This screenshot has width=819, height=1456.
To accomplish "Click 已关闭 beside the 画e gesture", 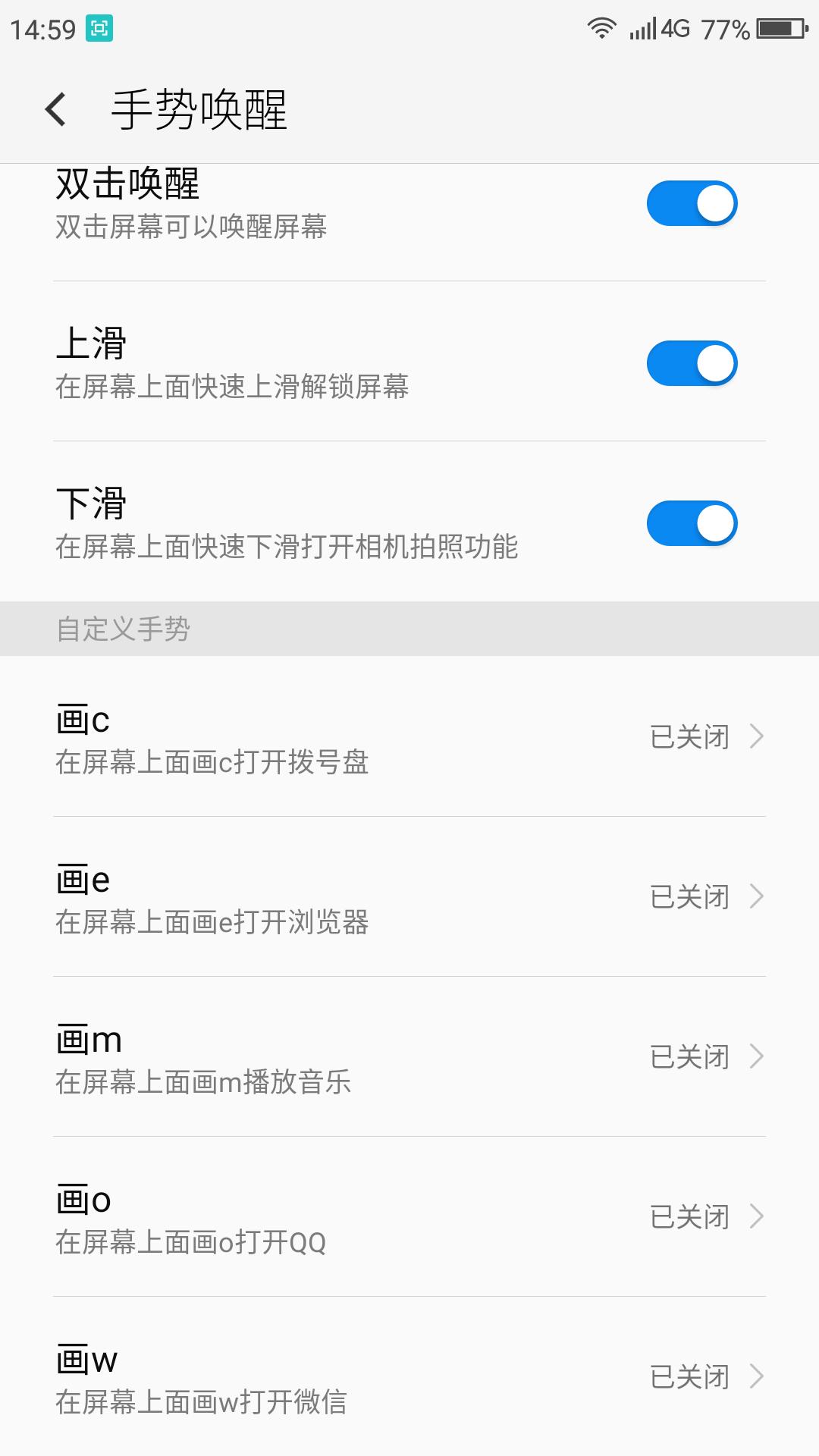I will point(690,897).
